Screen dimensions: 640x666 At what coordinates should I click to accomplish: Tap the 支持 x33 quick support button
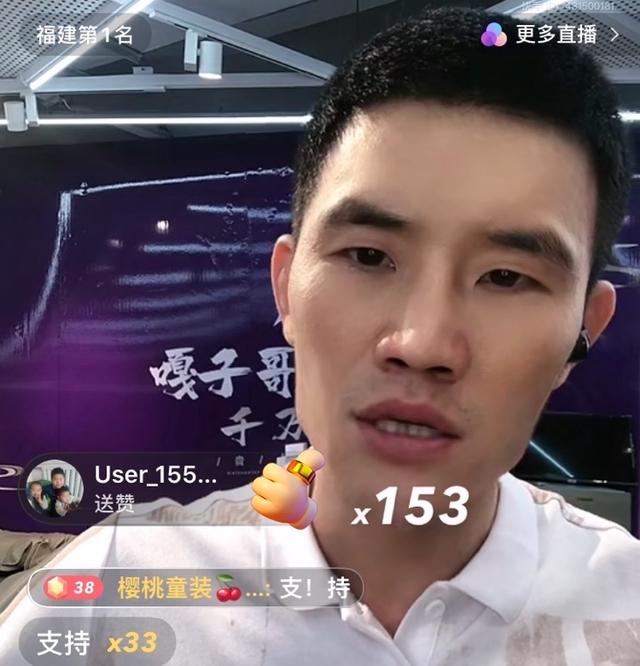pyautogui.click(x=96, y=642)
